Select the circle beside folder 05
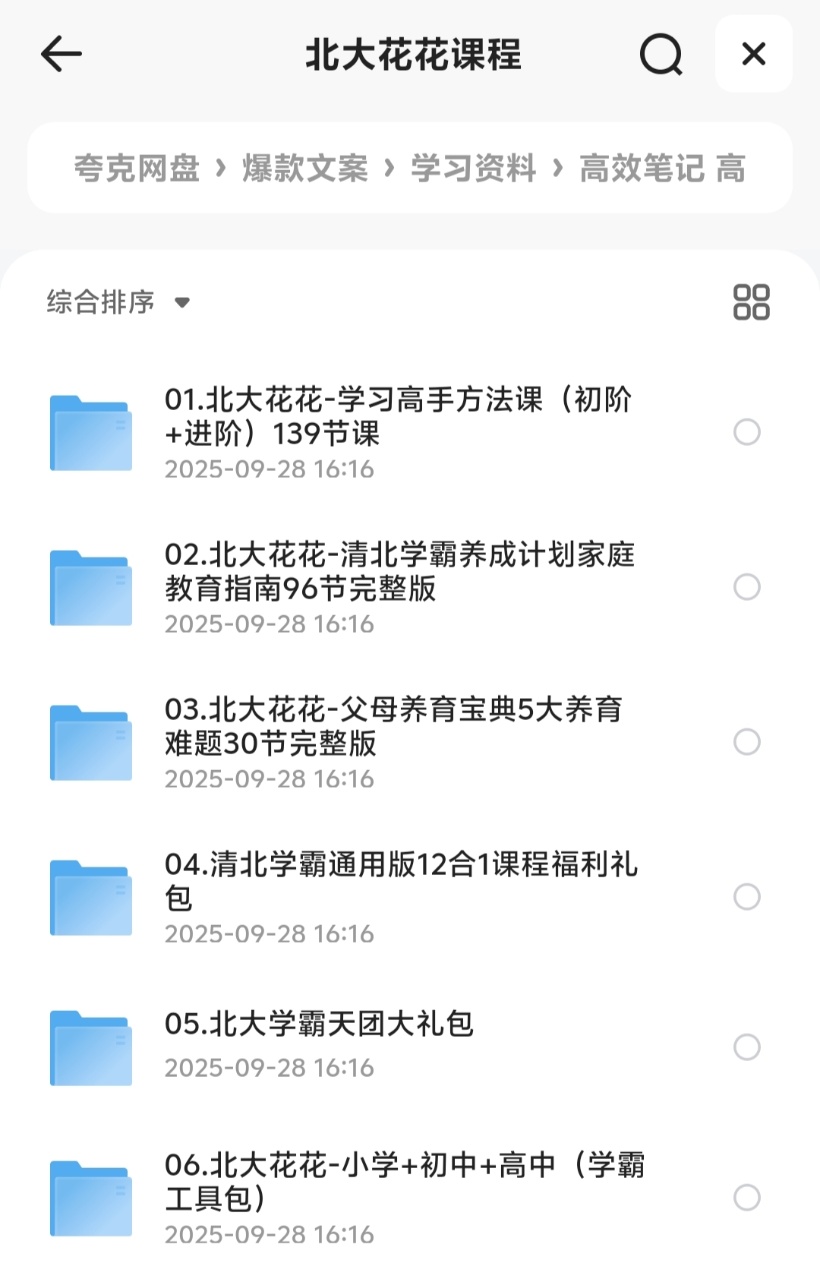 click(x=747, y=1047)
